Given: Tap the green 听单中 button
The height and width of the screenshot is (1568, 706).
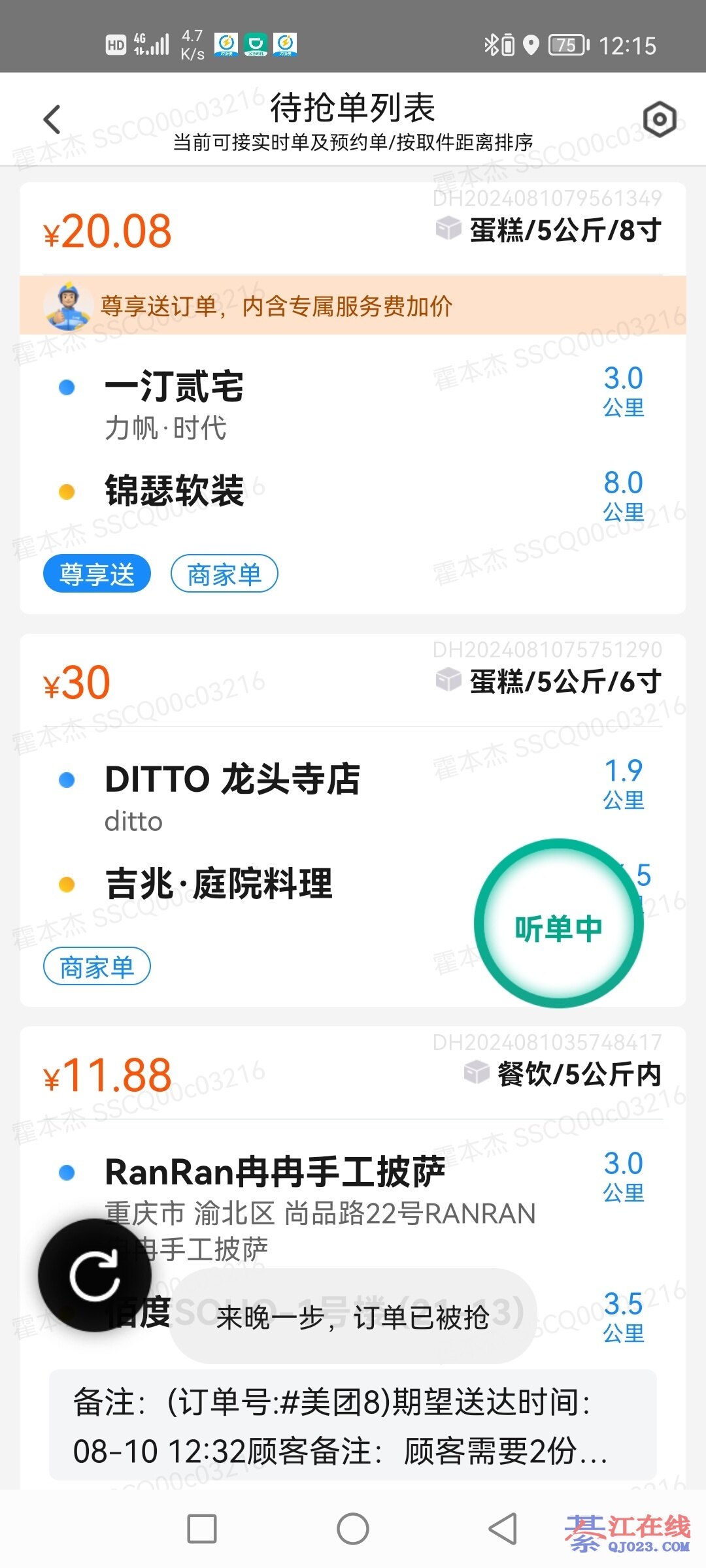Looking at the screenshot, I should click(558, 923).
